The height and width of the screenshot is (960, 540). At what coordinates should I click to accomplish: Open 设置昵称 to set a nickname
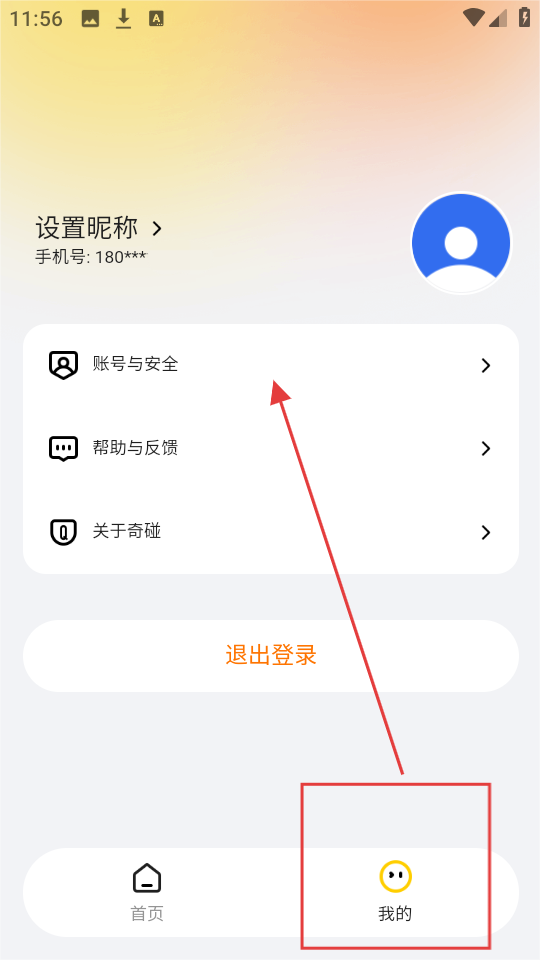[x=99, y=228]
